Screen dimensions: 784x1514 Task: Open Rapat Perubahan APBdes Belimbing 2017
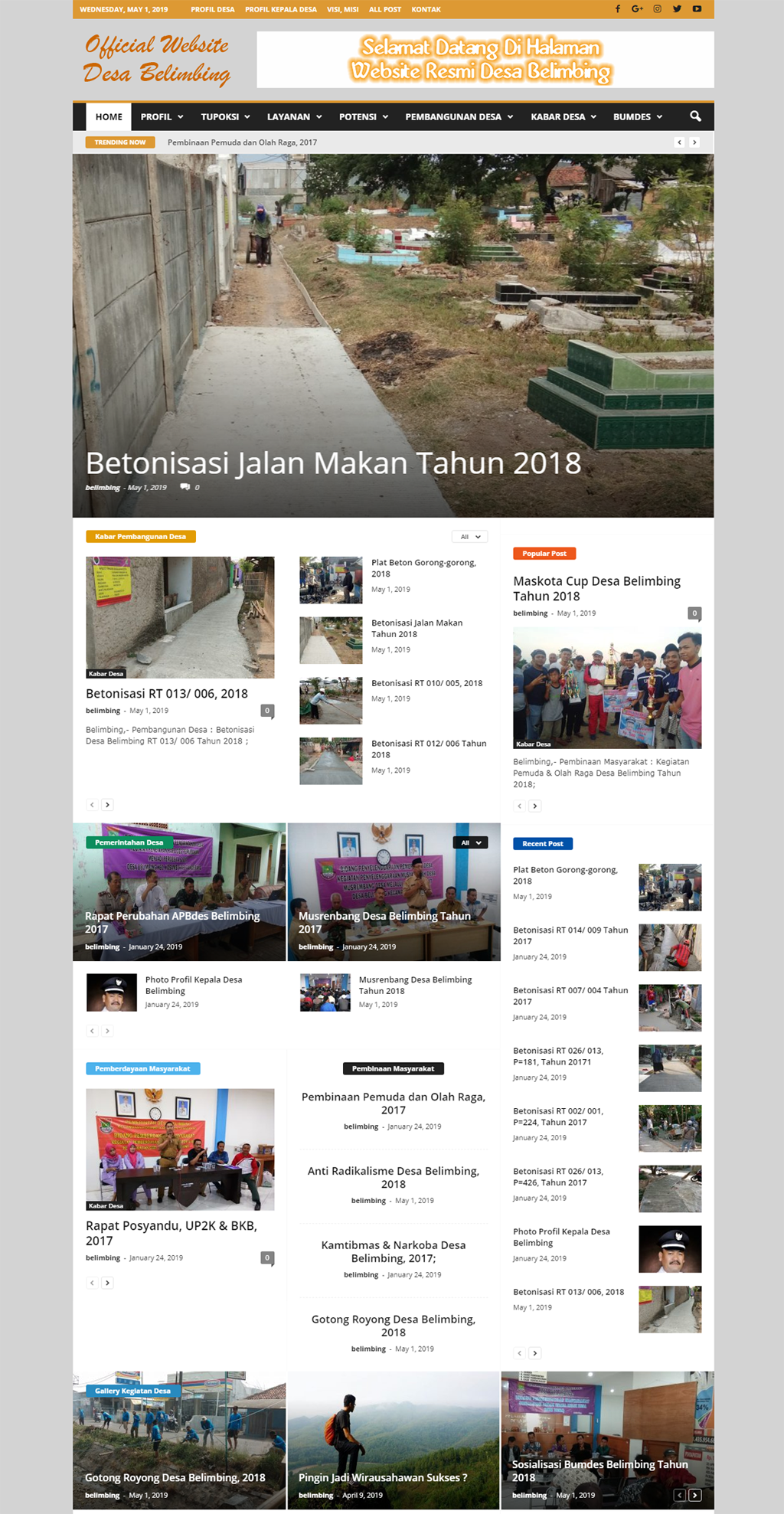pyautogui.click(x=172, y=922)
